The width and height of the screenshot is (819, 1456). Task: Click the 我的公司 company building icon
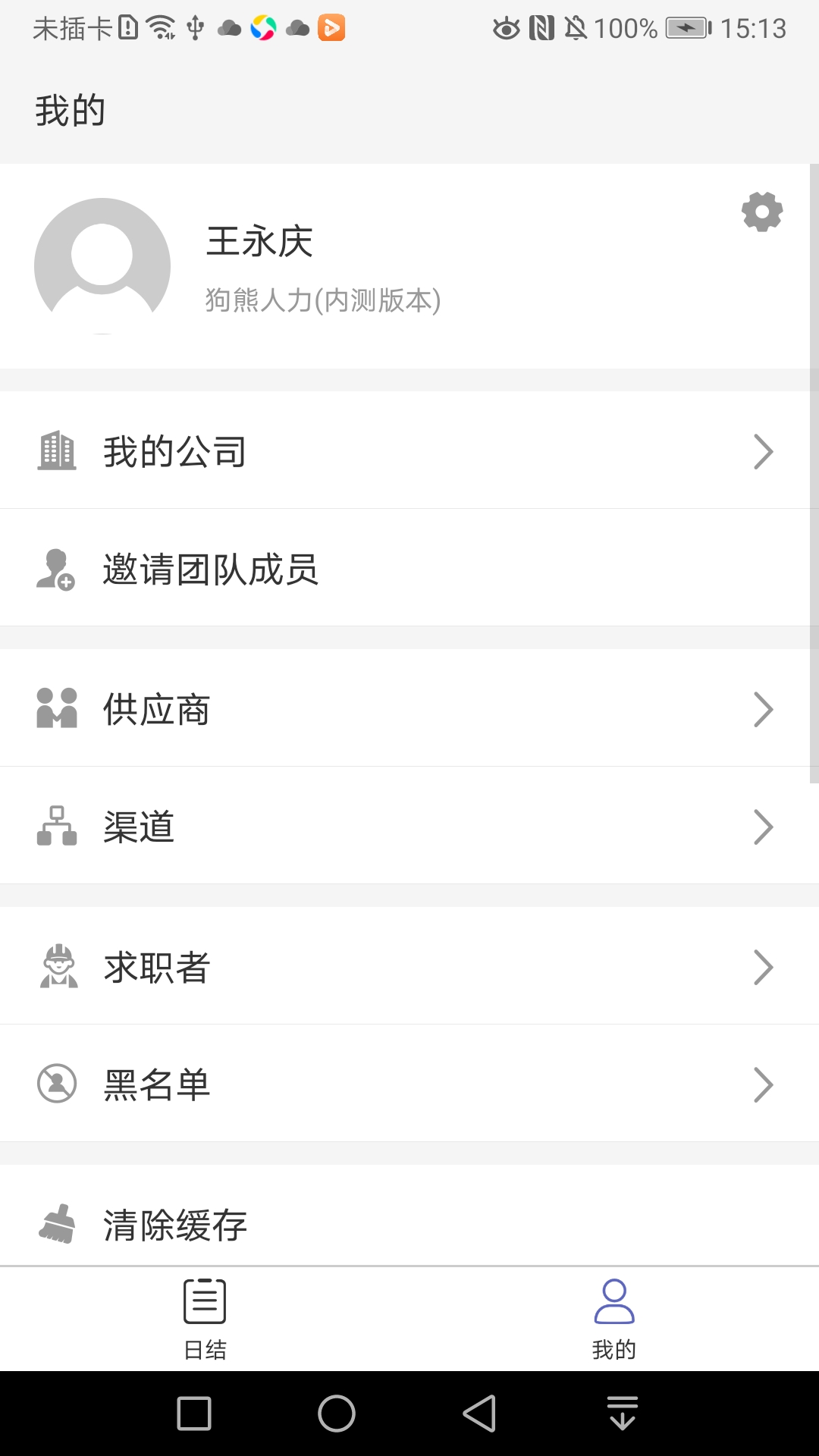click(57, 450)
